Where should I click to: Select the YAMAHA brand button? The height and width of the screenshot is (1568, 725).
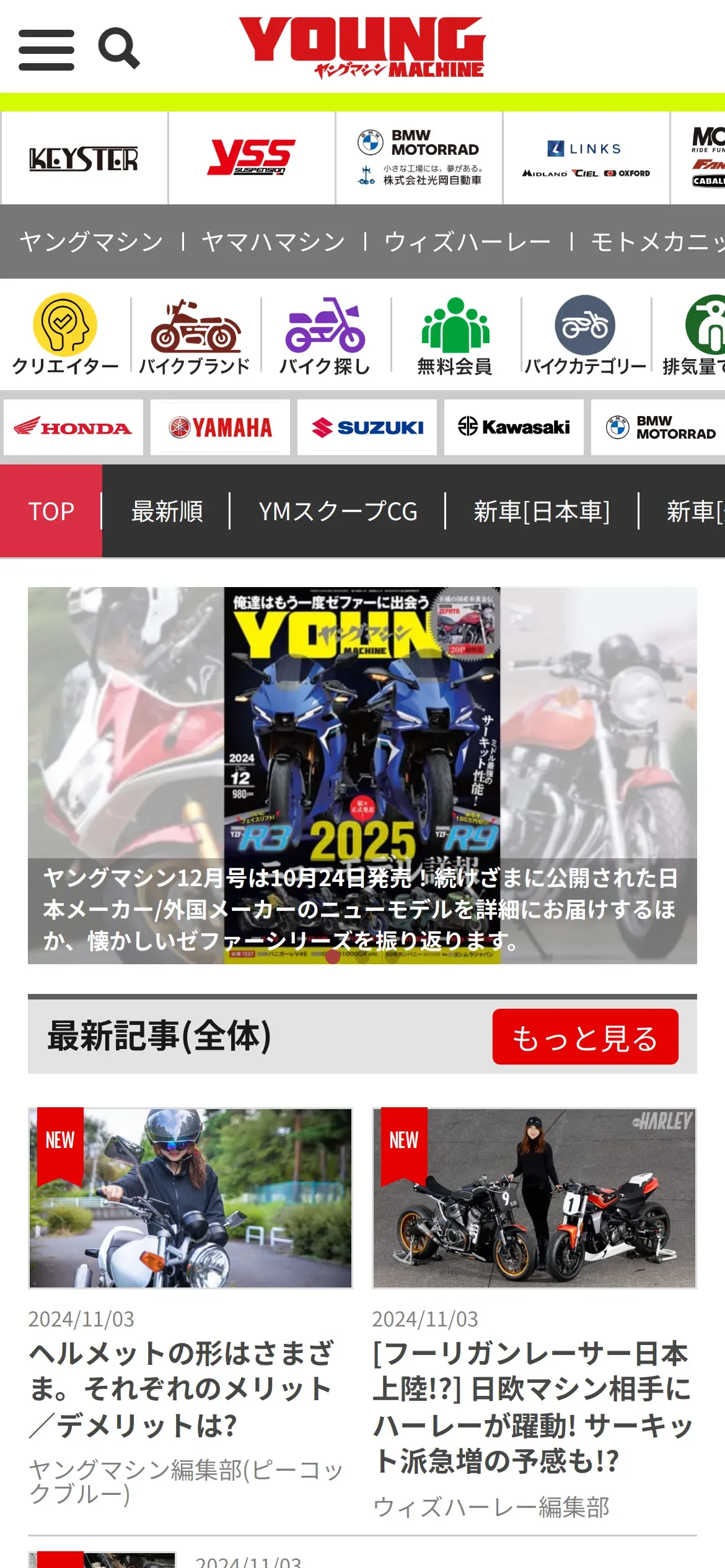click(220, 427)
